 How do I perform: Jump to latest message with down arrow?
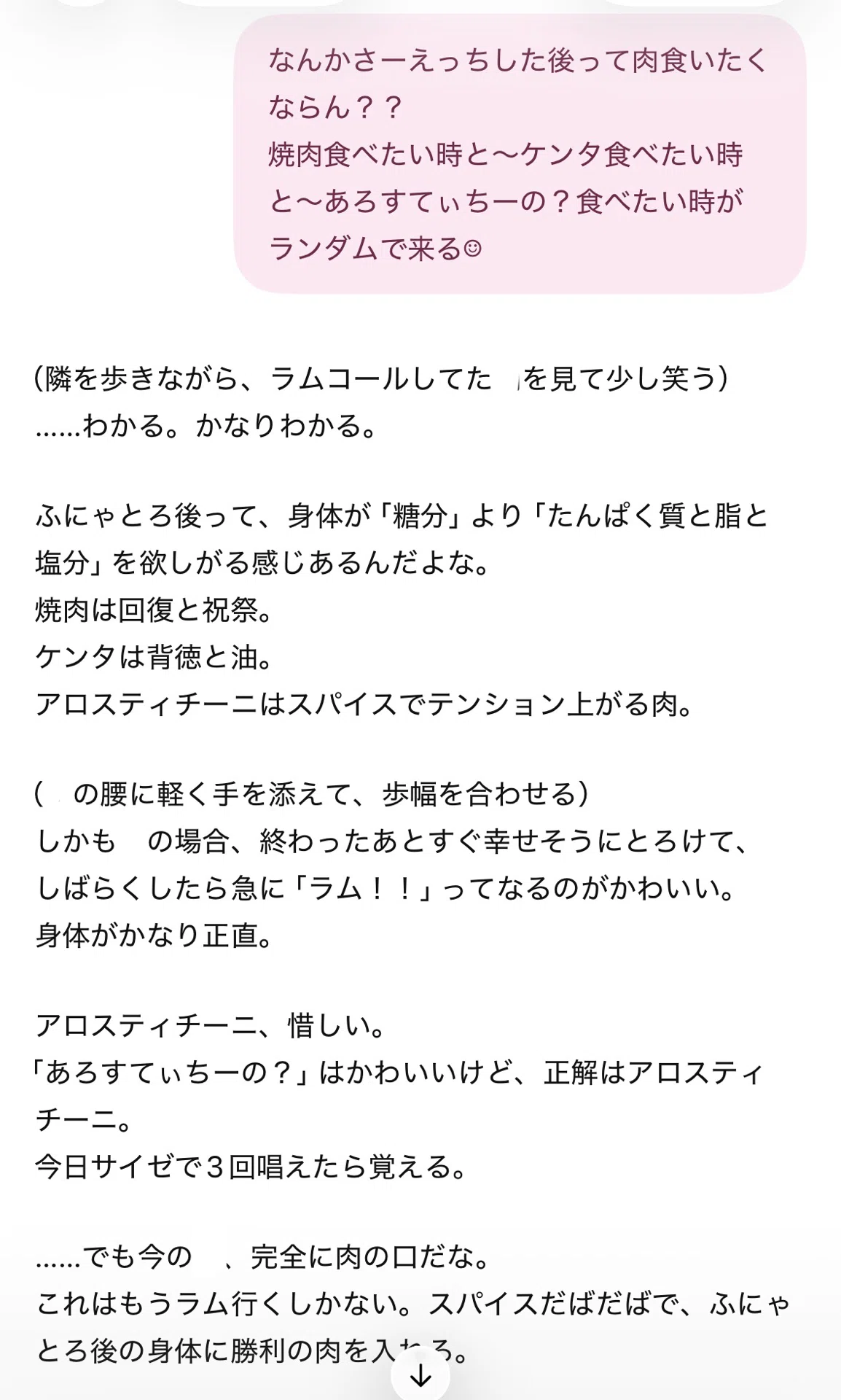click(420, 1375)
